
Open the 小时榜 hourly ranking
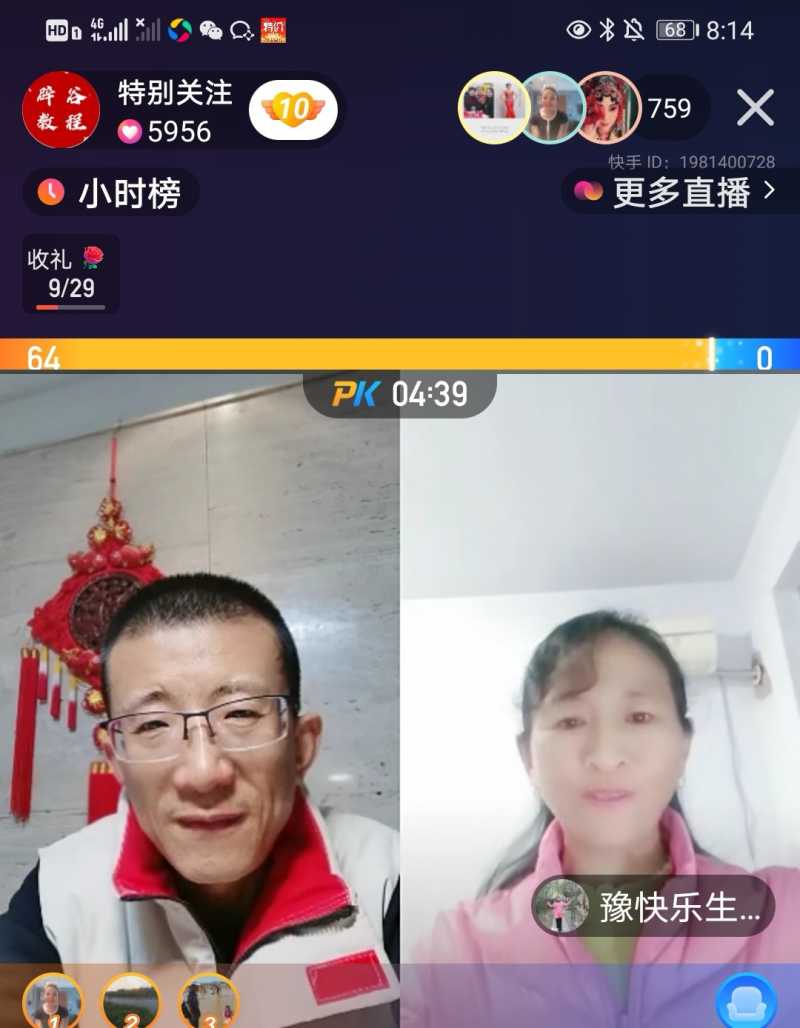click(x=111, y=192)
